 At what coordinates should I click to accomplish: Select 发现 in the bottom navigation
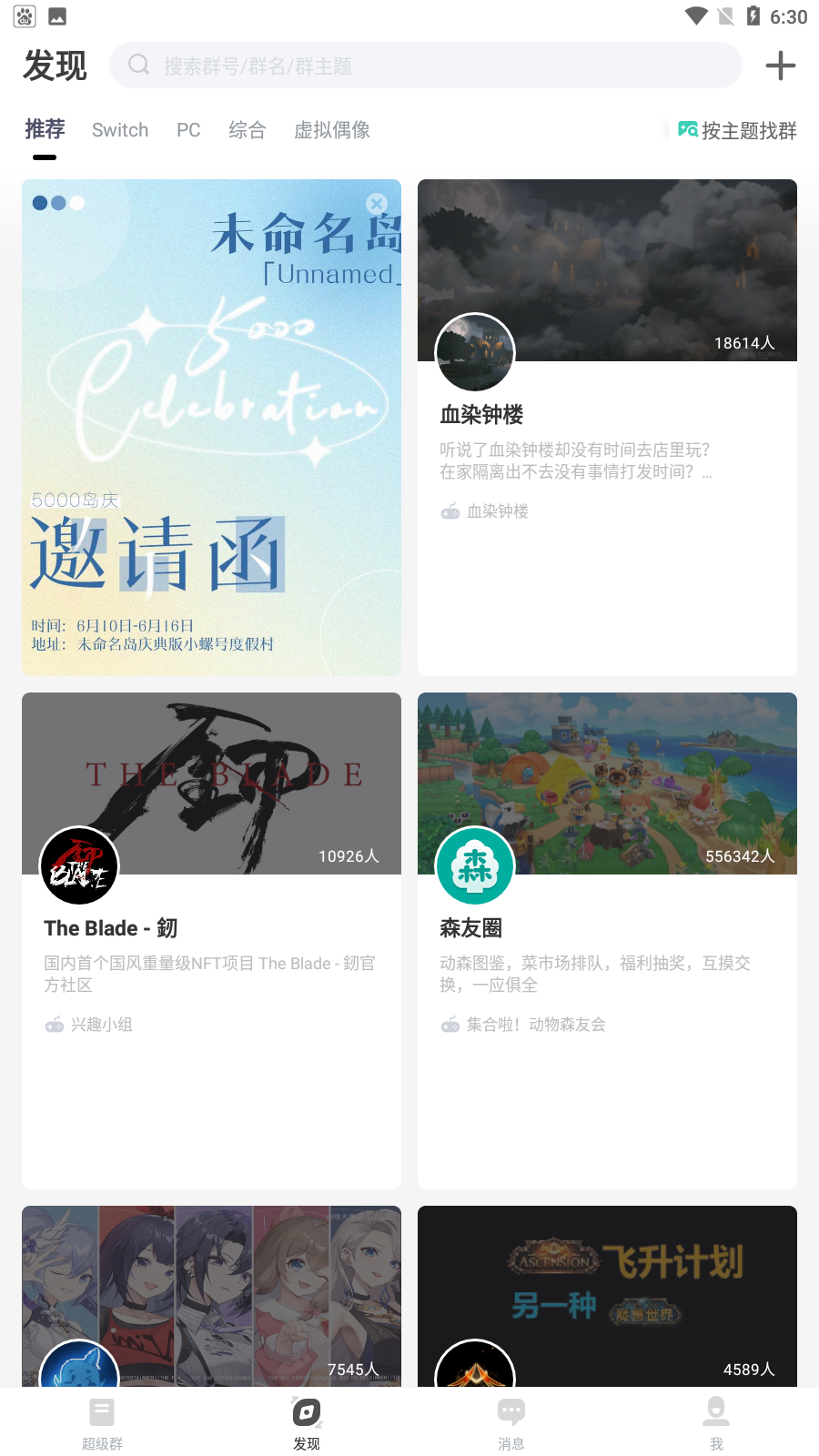307,1423
